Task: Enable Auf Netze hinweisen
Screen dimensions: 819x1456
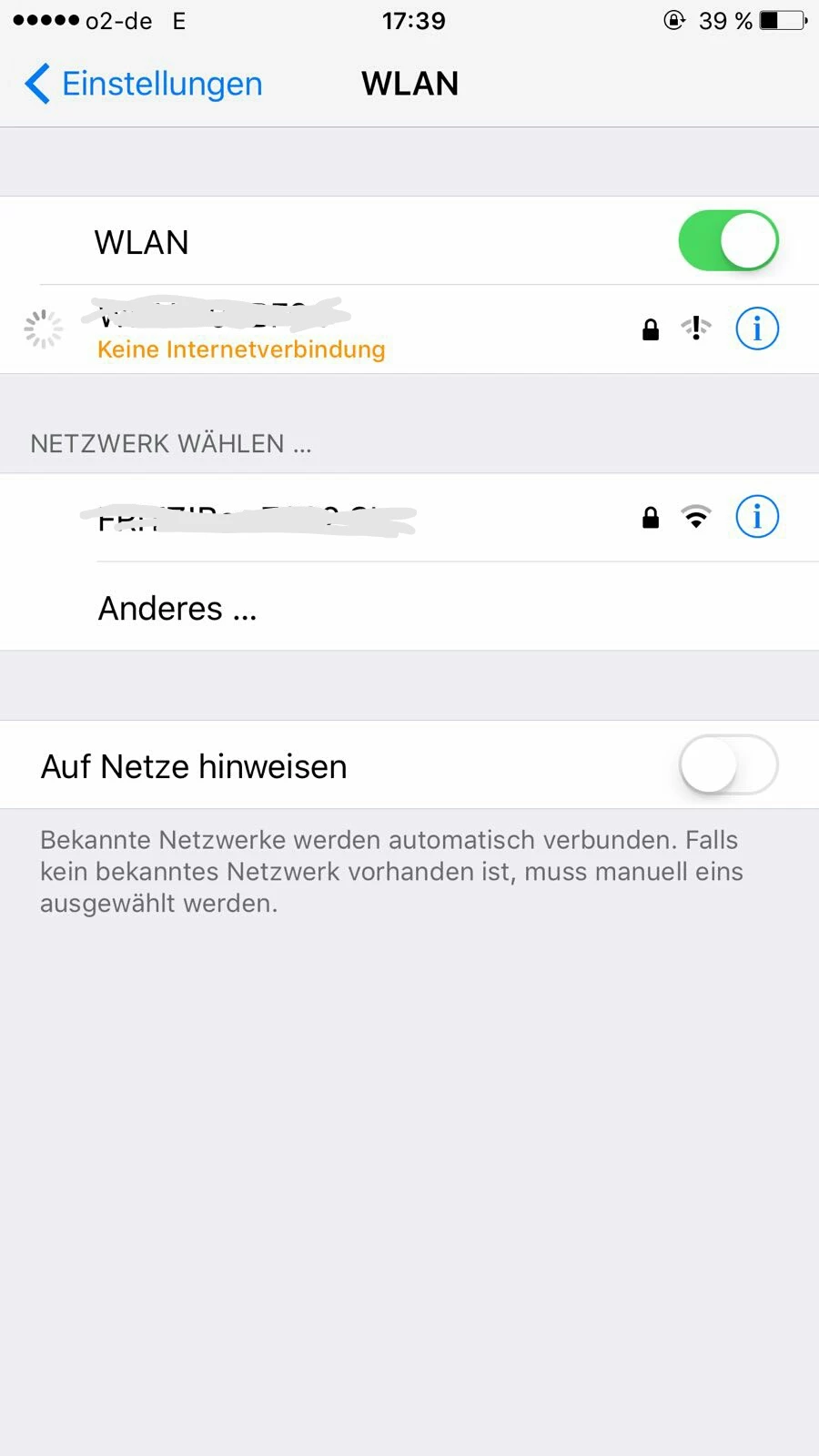Action: tap(728, 765)
